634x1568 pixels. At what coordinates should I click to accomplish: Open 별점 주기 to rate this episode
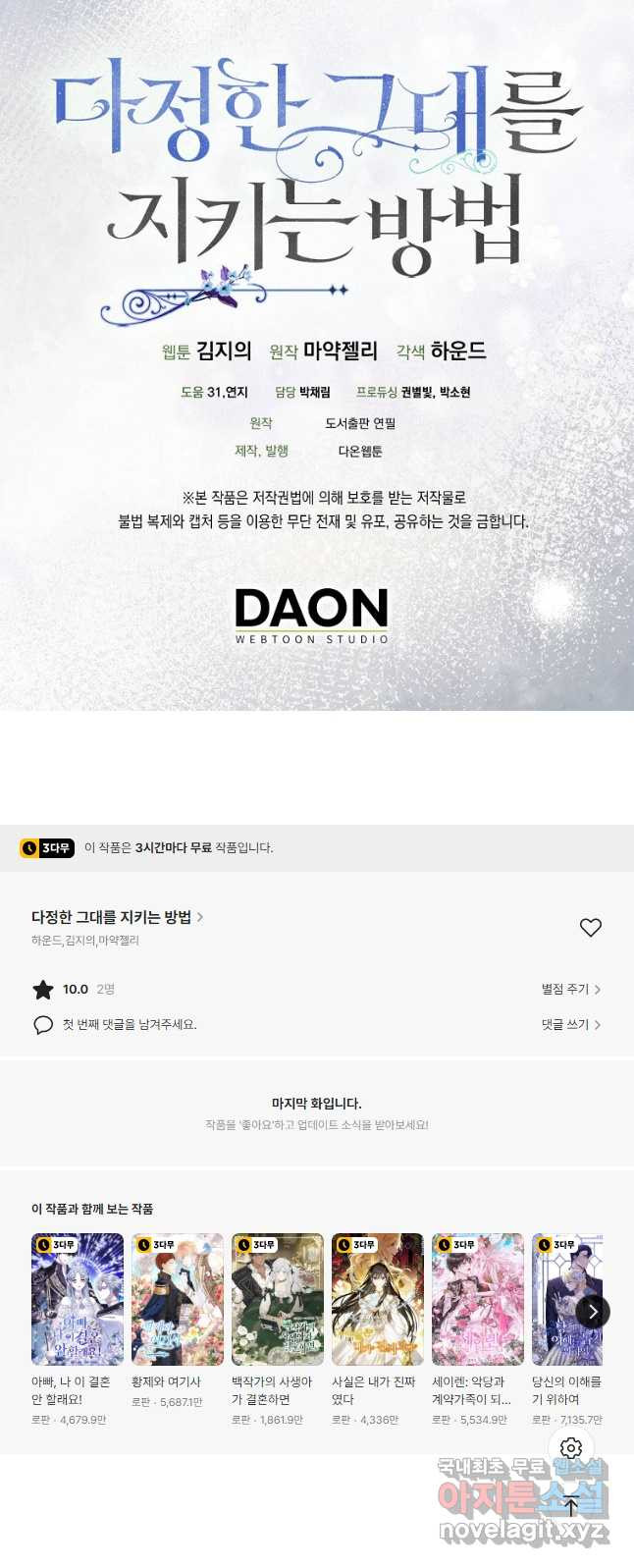570,989
